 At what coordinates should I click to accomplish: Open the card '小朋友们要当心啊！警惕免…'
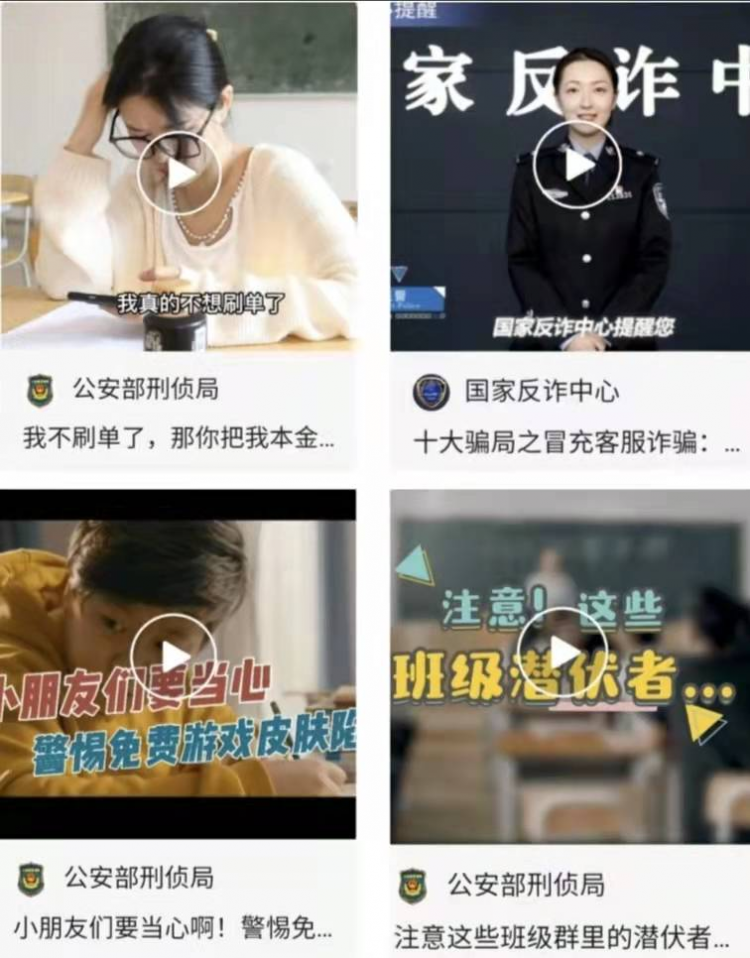[x=173, y=928]
